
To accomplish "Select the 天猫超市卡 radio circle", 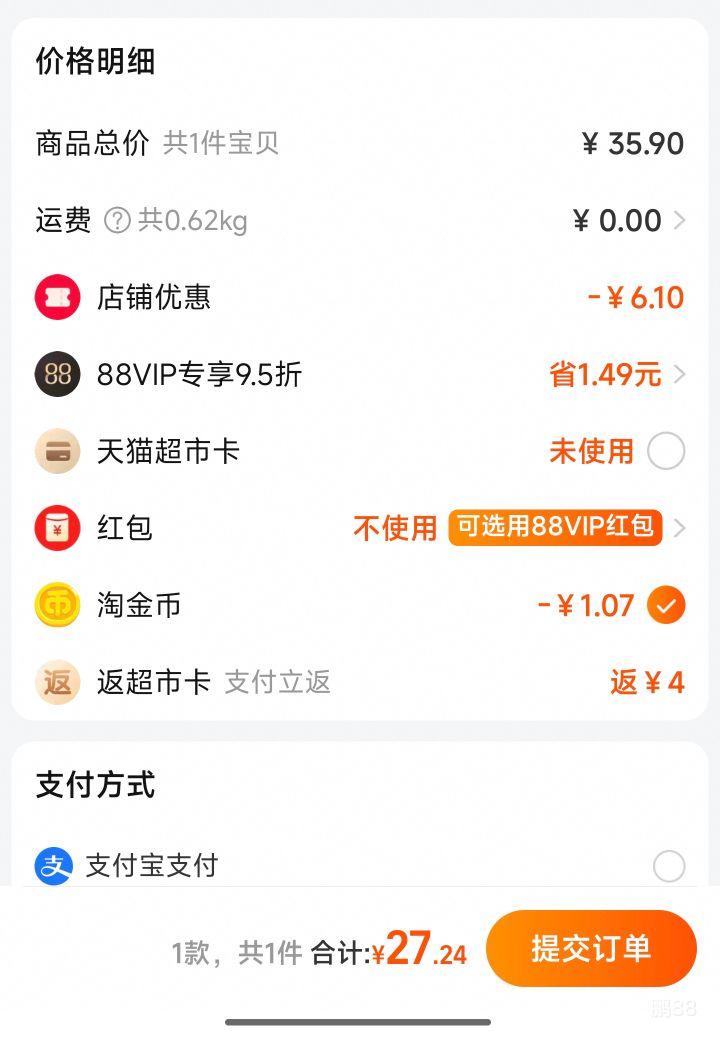I will click(666, 451).
